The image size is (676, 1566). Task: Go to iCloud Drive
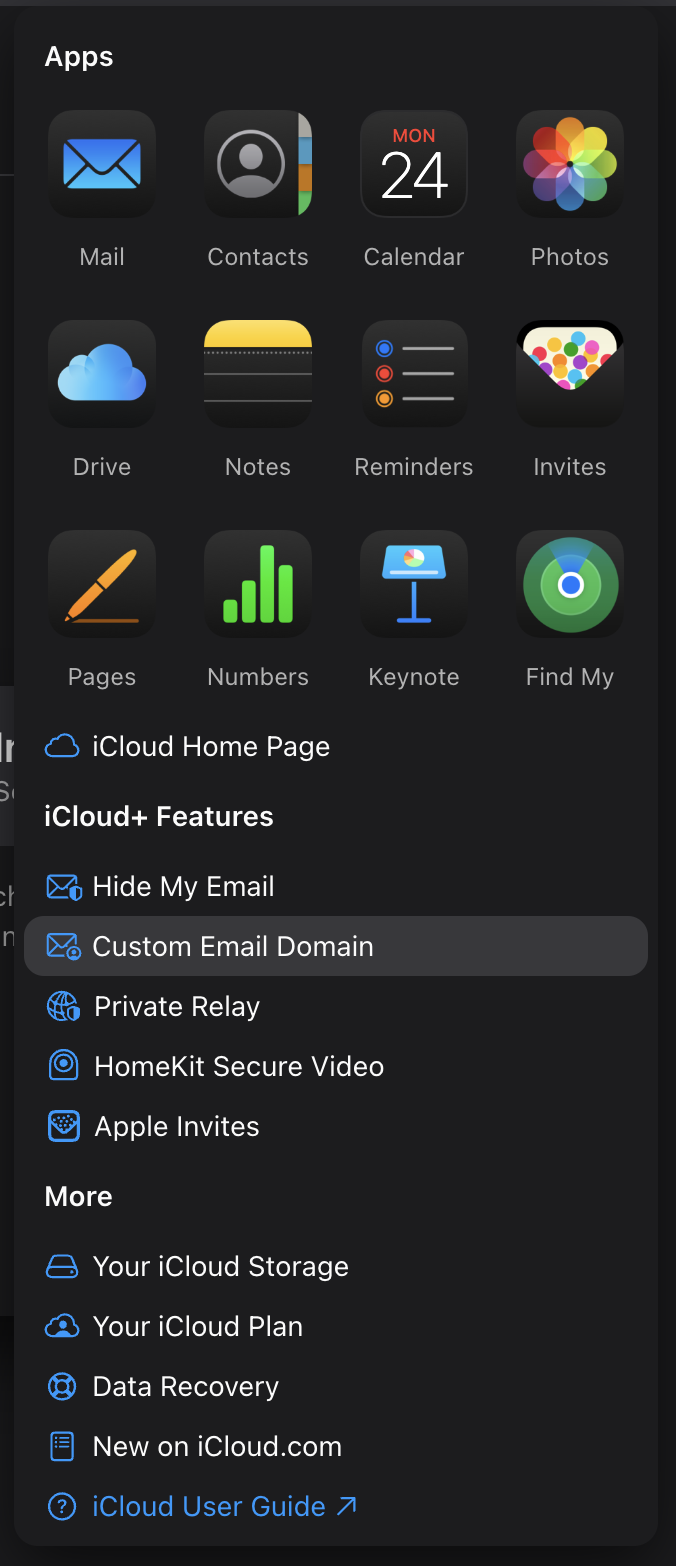(x=102, y=374)
